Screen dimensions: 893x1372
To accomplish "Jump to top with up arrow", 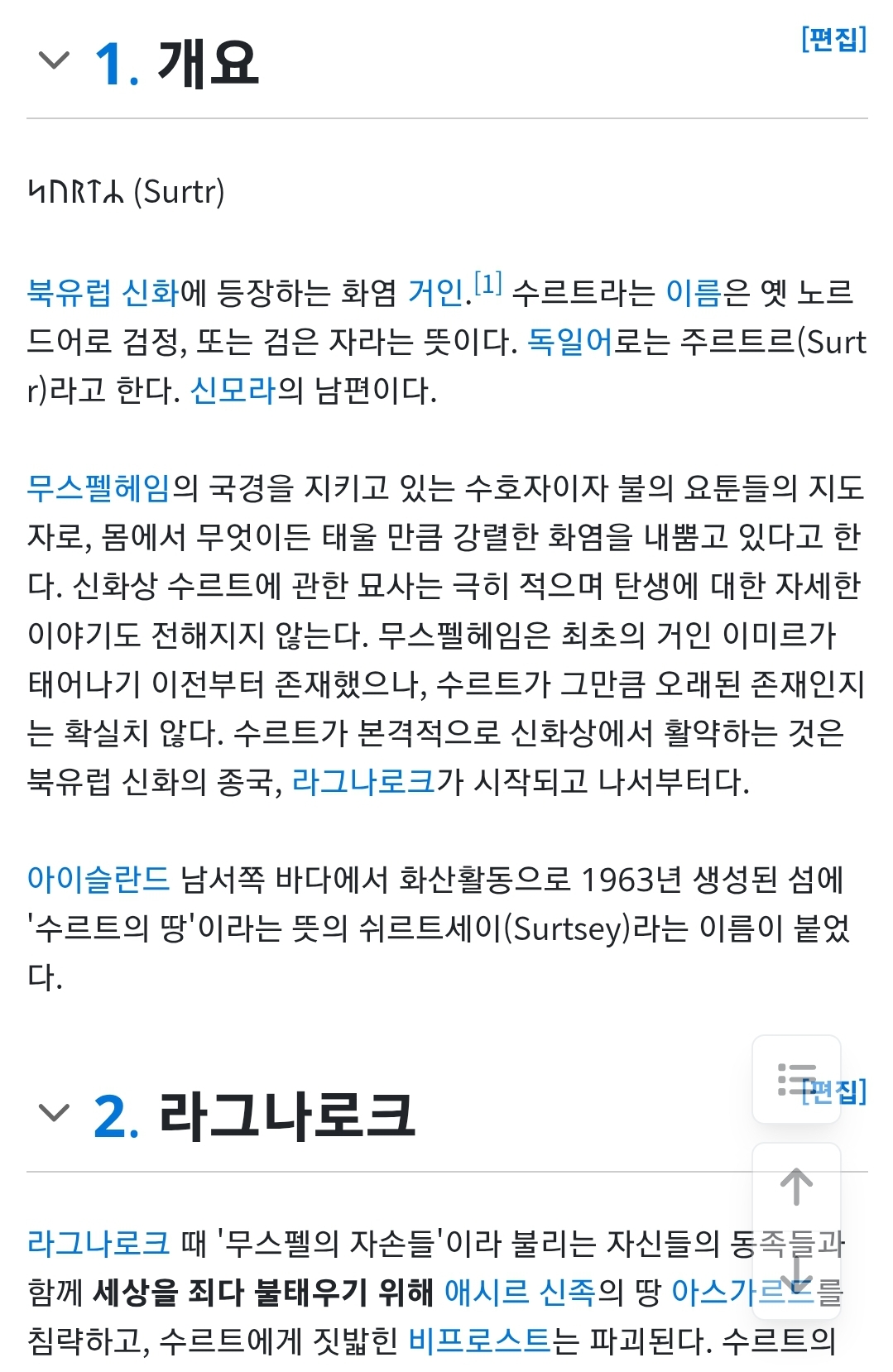I will coord(796,1187).
